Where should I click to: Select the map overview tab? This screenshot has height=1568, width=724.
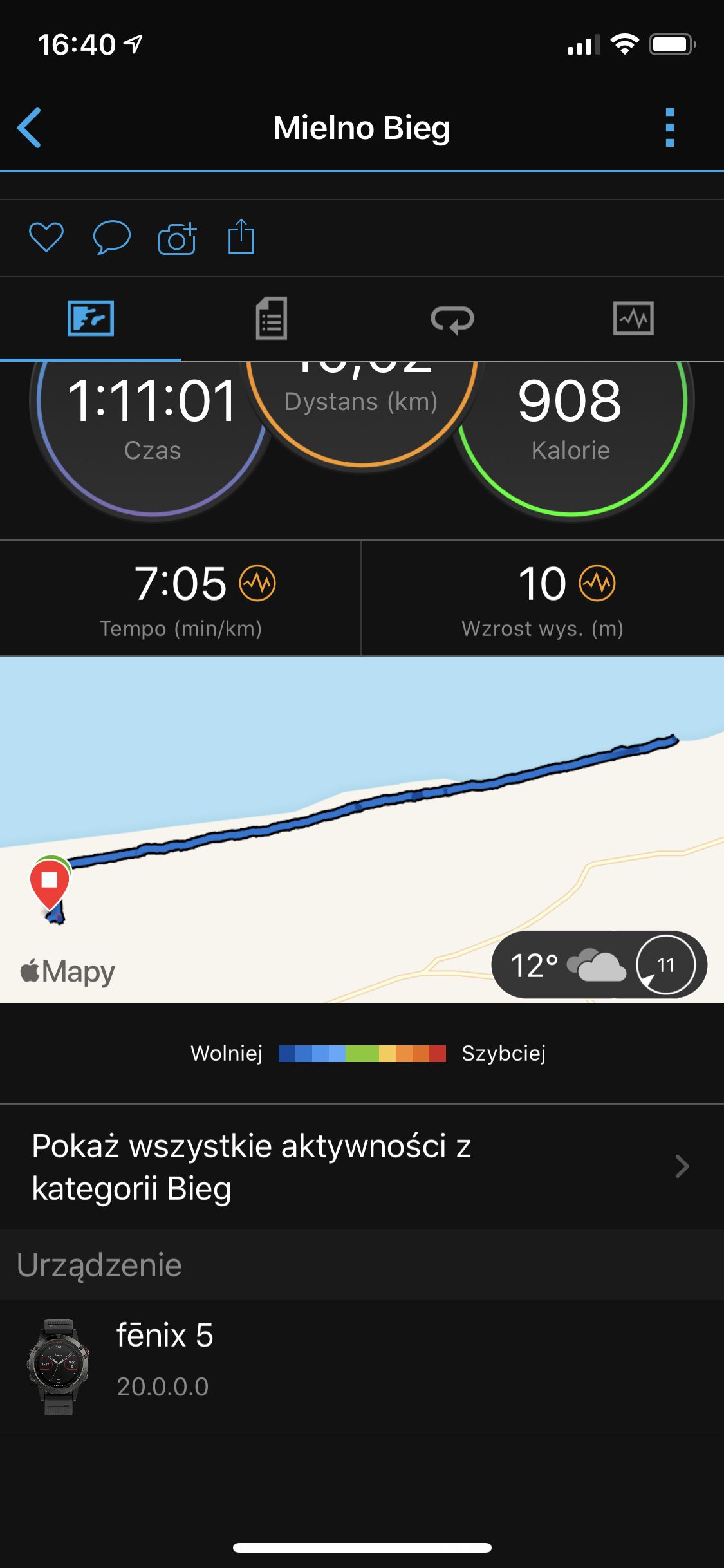point(91,319)
